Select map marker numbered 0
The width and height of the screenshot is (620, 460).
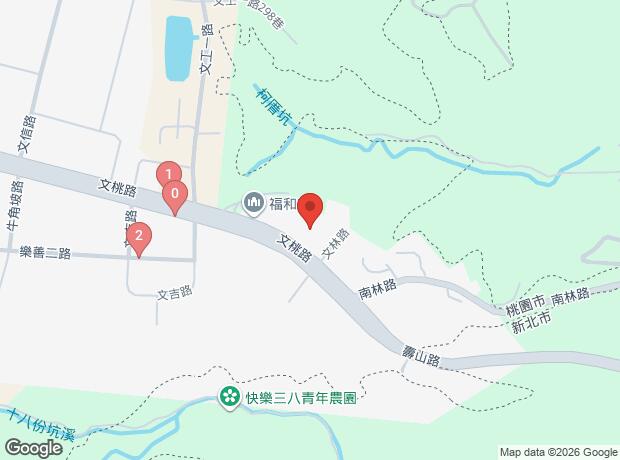pos(176,196)
